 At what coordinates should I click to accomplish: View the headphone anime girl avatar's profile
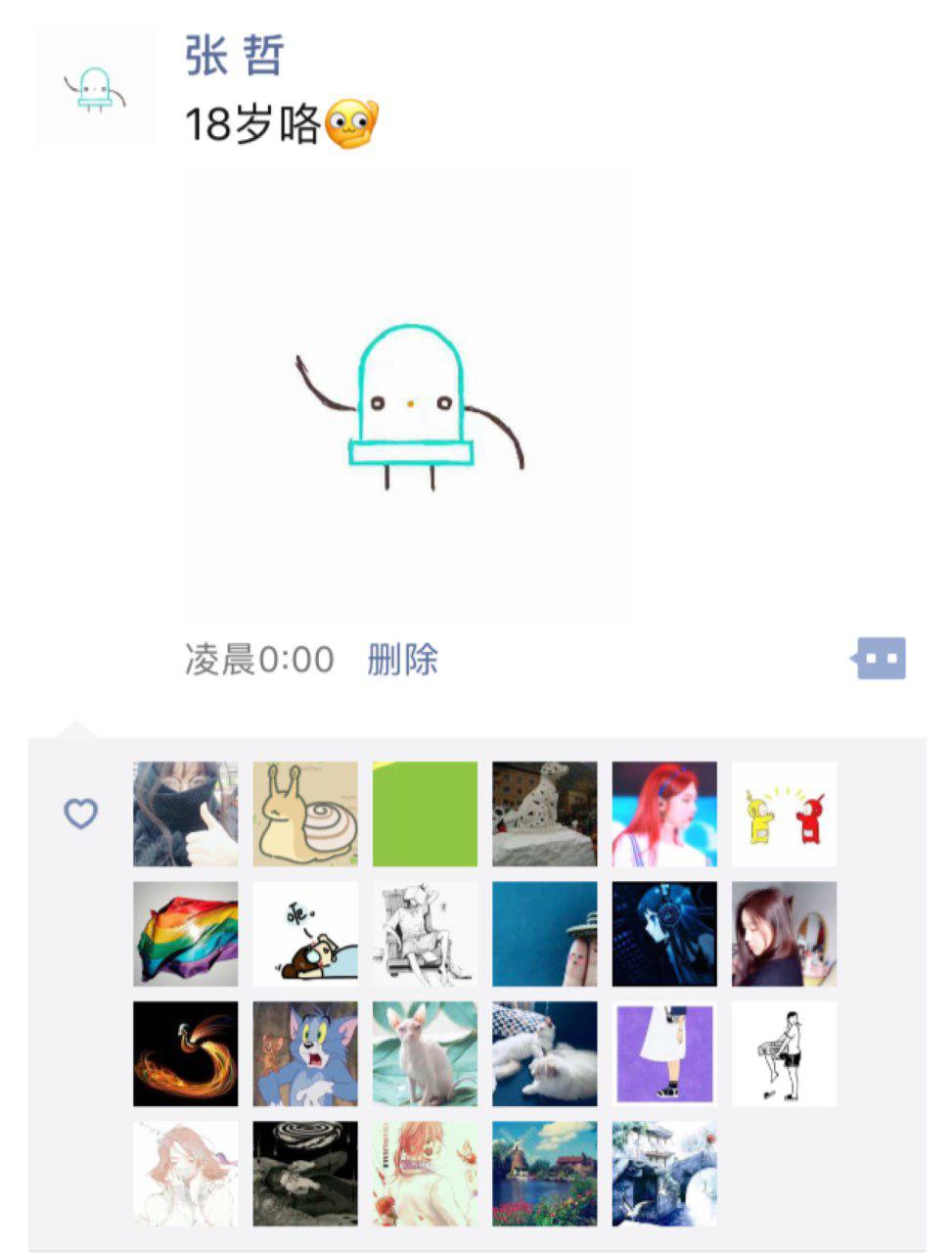[664, 934]
